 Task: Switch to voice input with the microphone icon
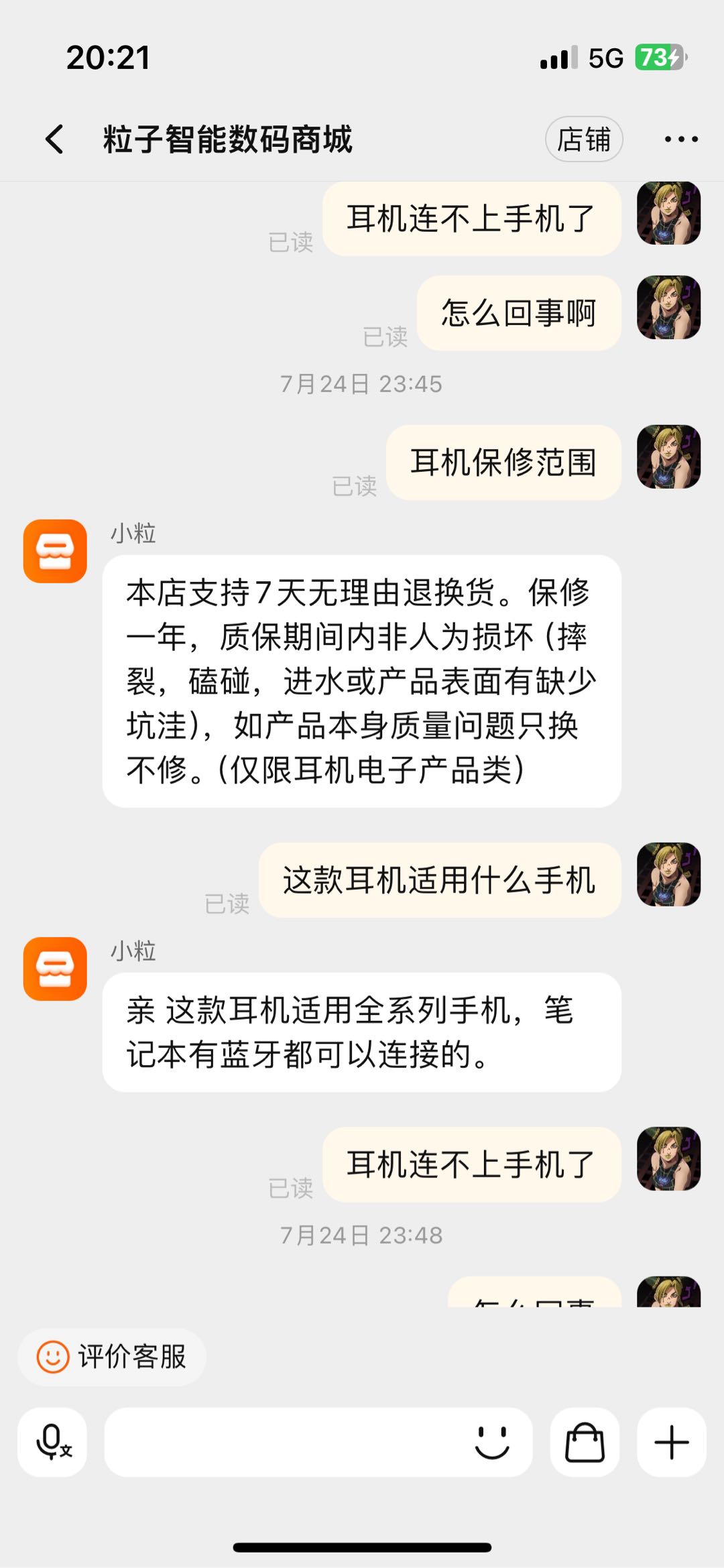[52, 1441]
